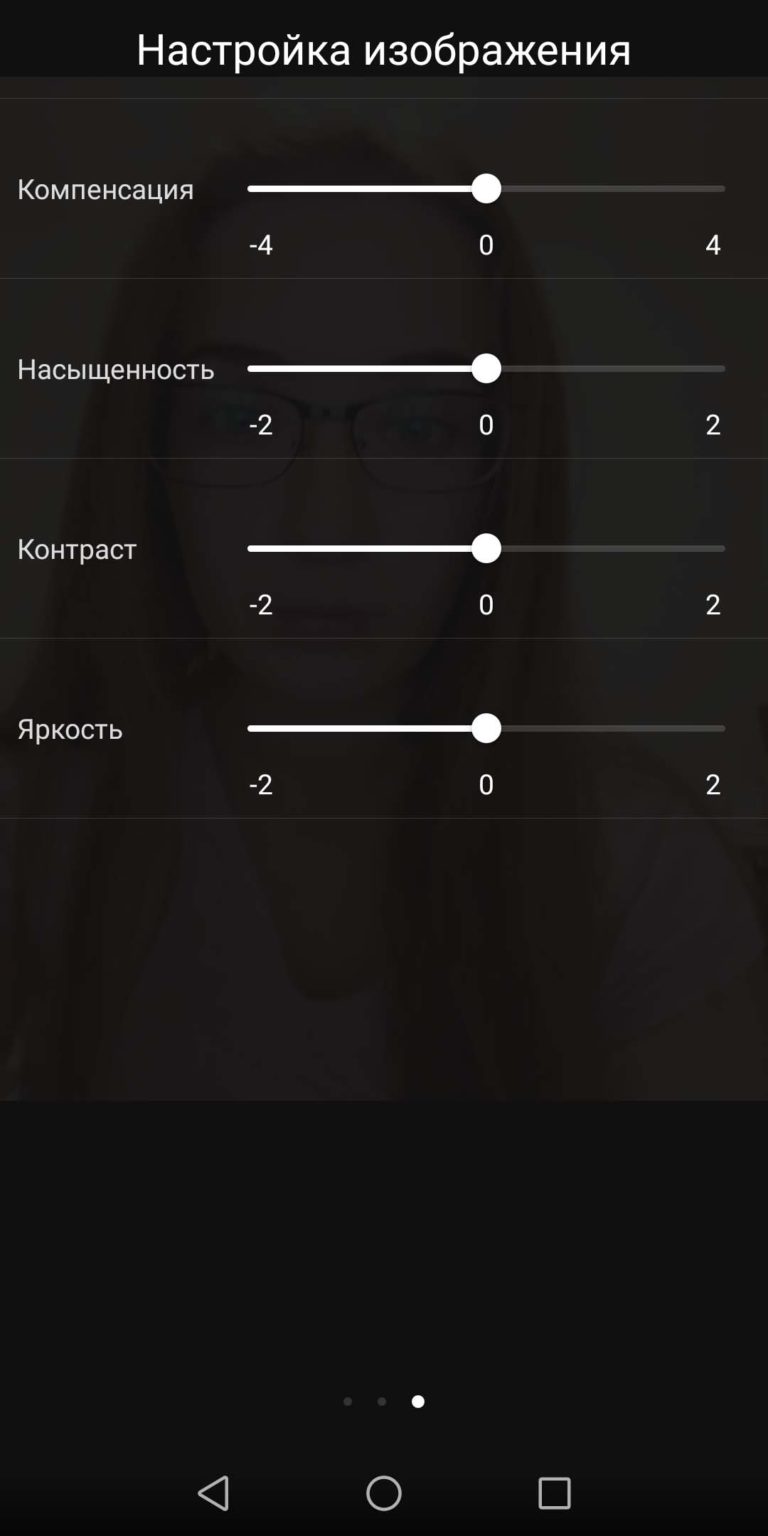
Task: Tap the Яркость slider handle
Action: [x=486, y=728]
